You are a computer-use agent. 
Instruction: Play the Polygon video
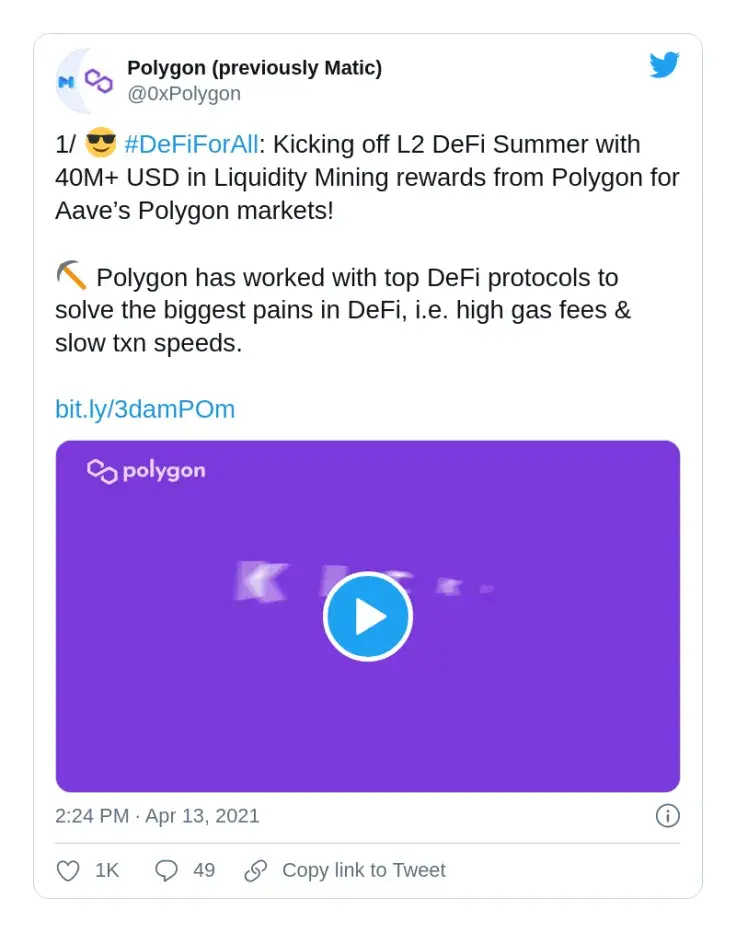tap(367, 617)
